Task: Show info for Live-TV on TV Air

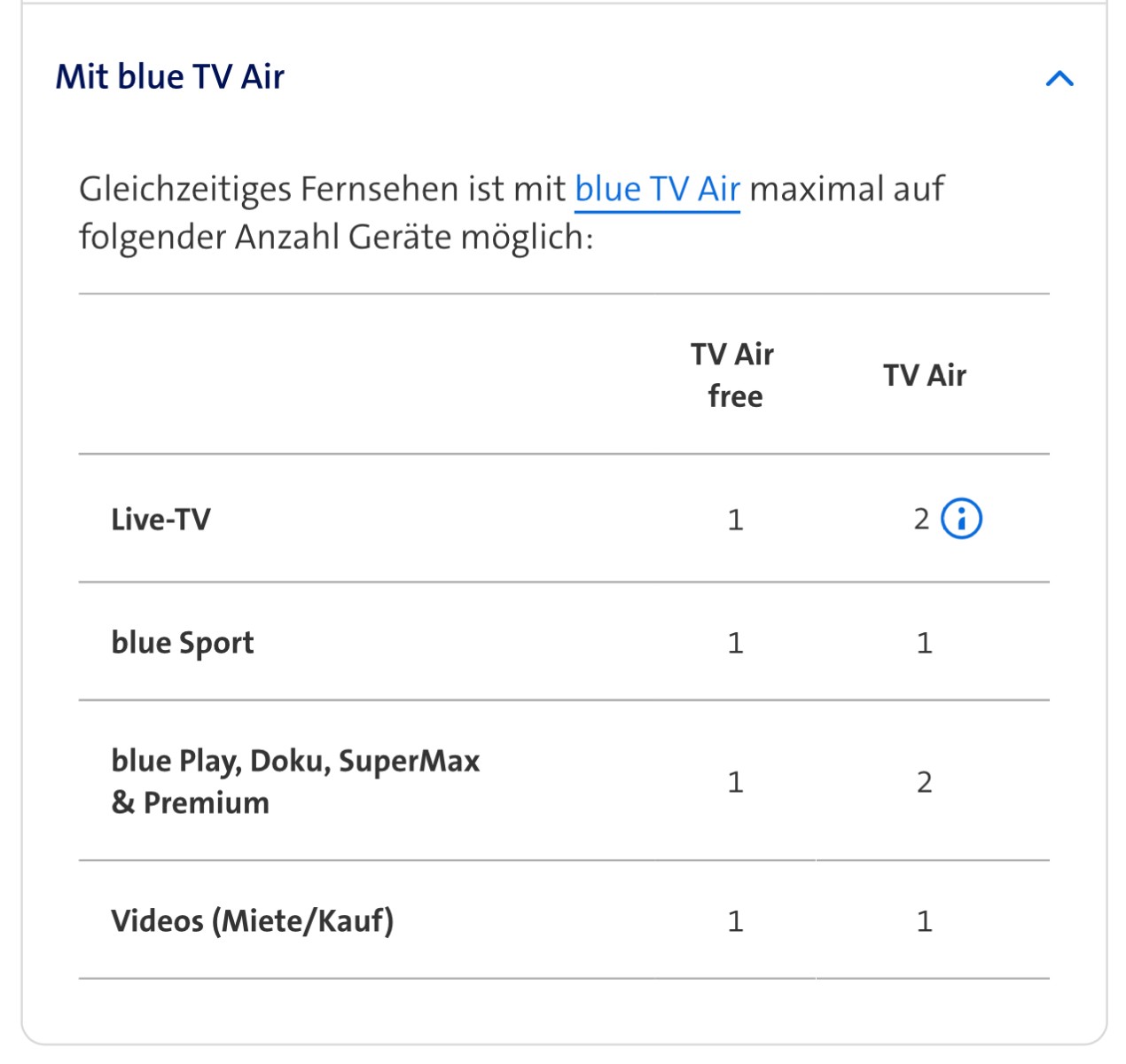Action: pos(961,519)
